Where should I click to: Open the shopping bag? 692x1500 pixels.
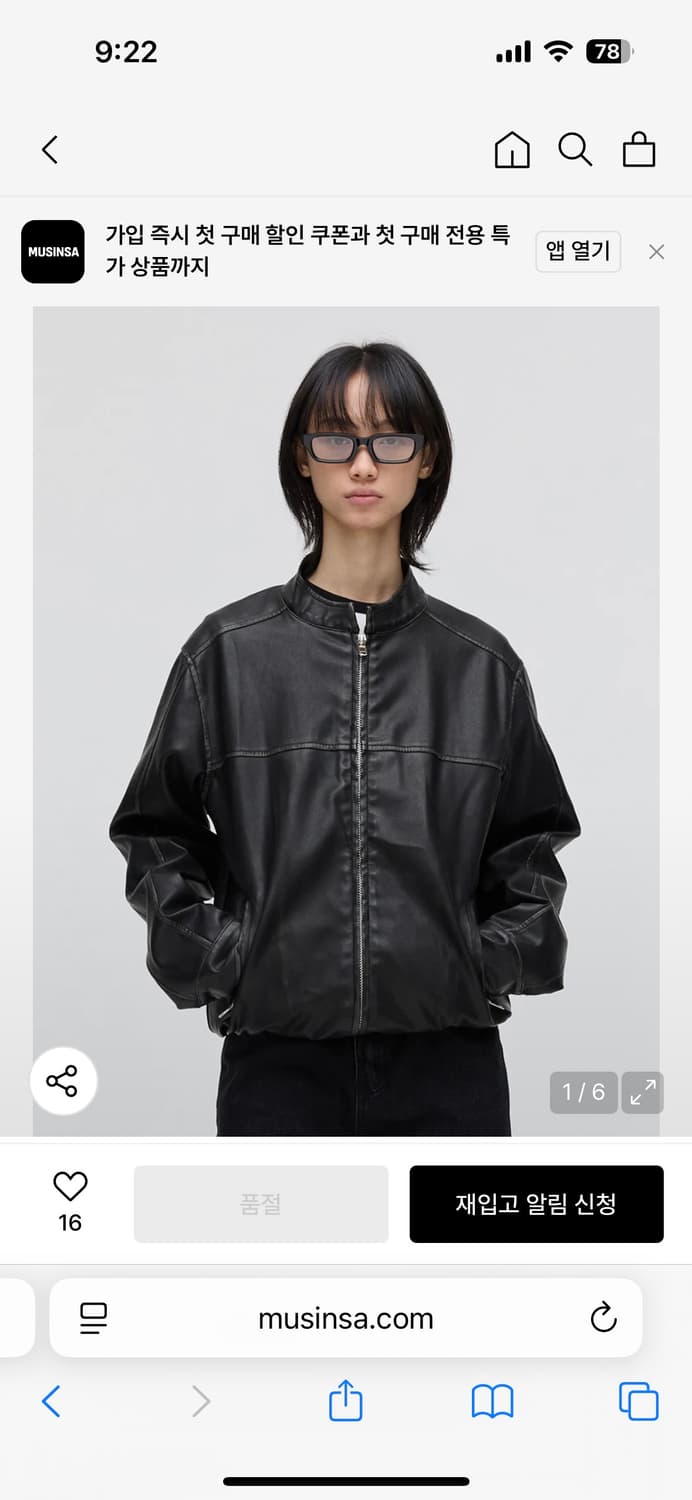(x=639, y=150)
